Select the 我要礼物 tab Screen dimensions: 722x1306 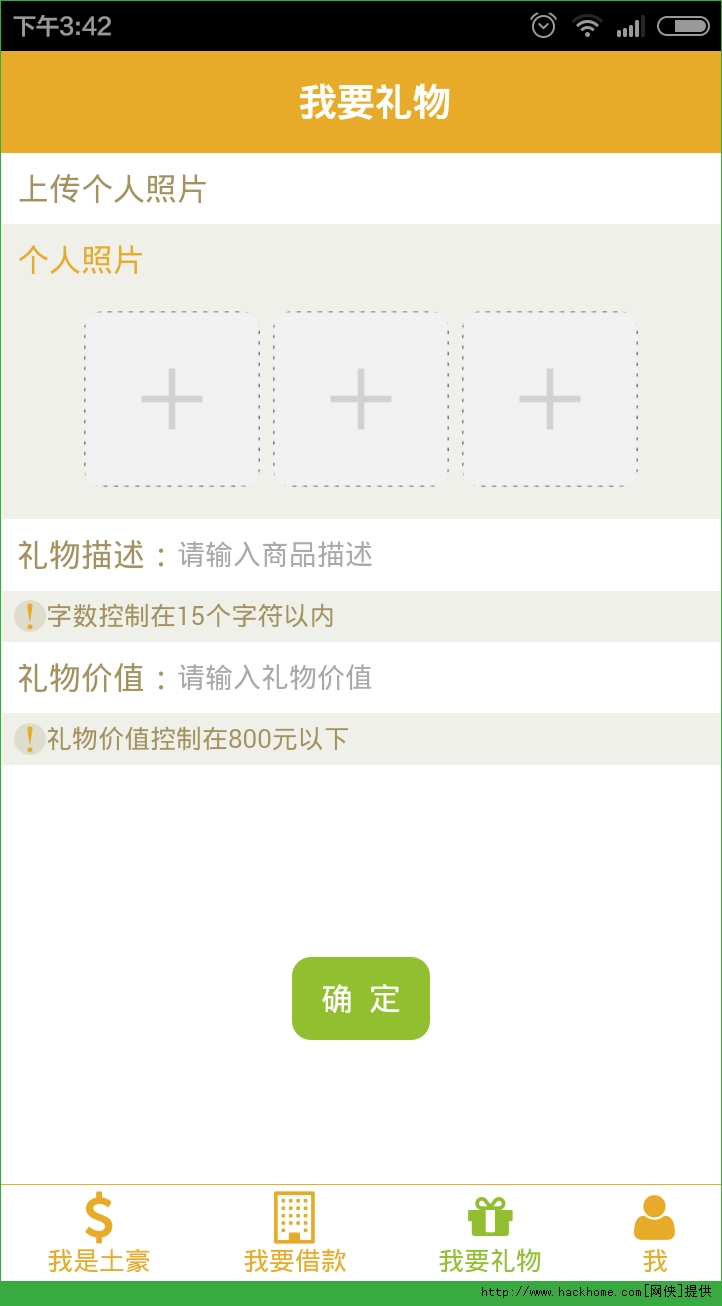coord(490,1233)
